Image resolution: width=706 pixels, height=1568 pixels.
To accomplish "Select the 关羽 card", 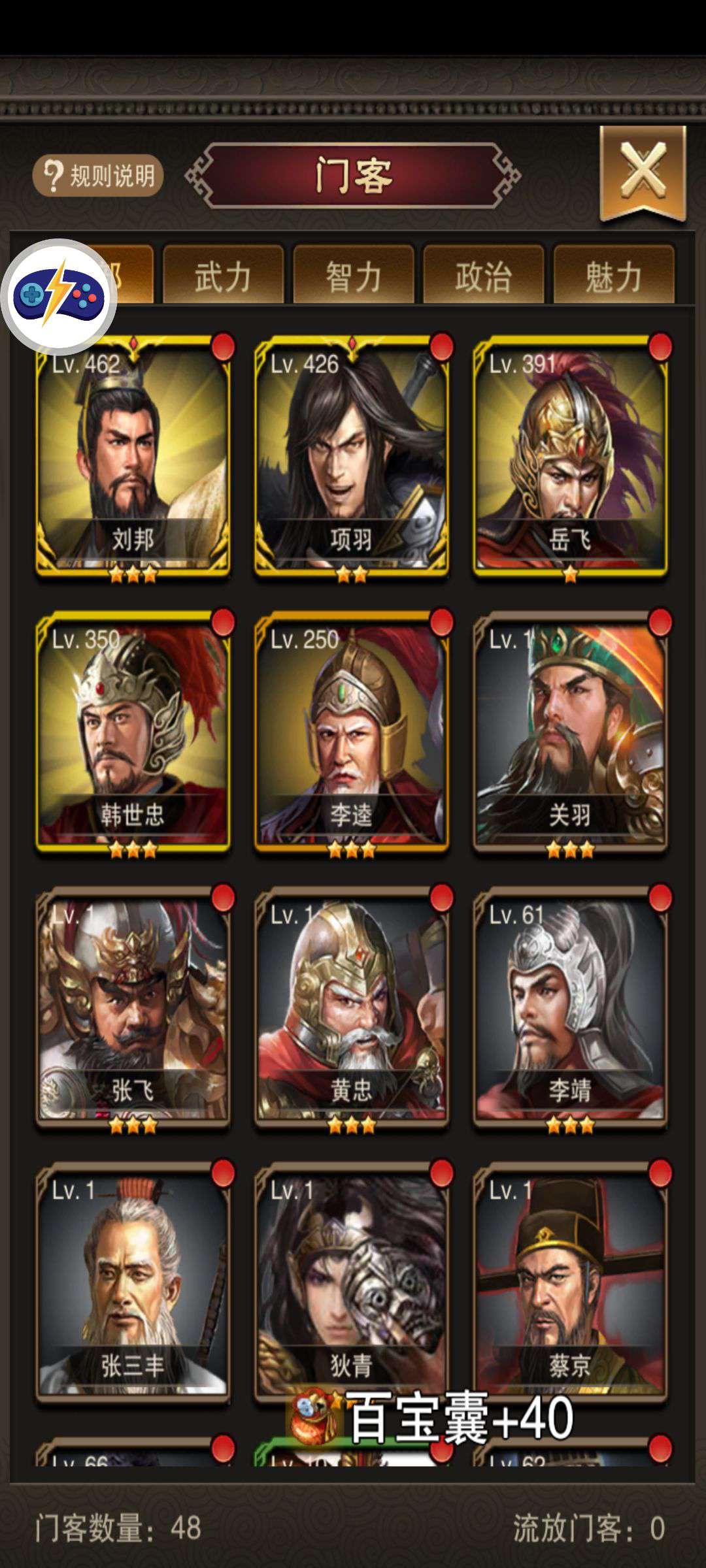I will 570,733.
